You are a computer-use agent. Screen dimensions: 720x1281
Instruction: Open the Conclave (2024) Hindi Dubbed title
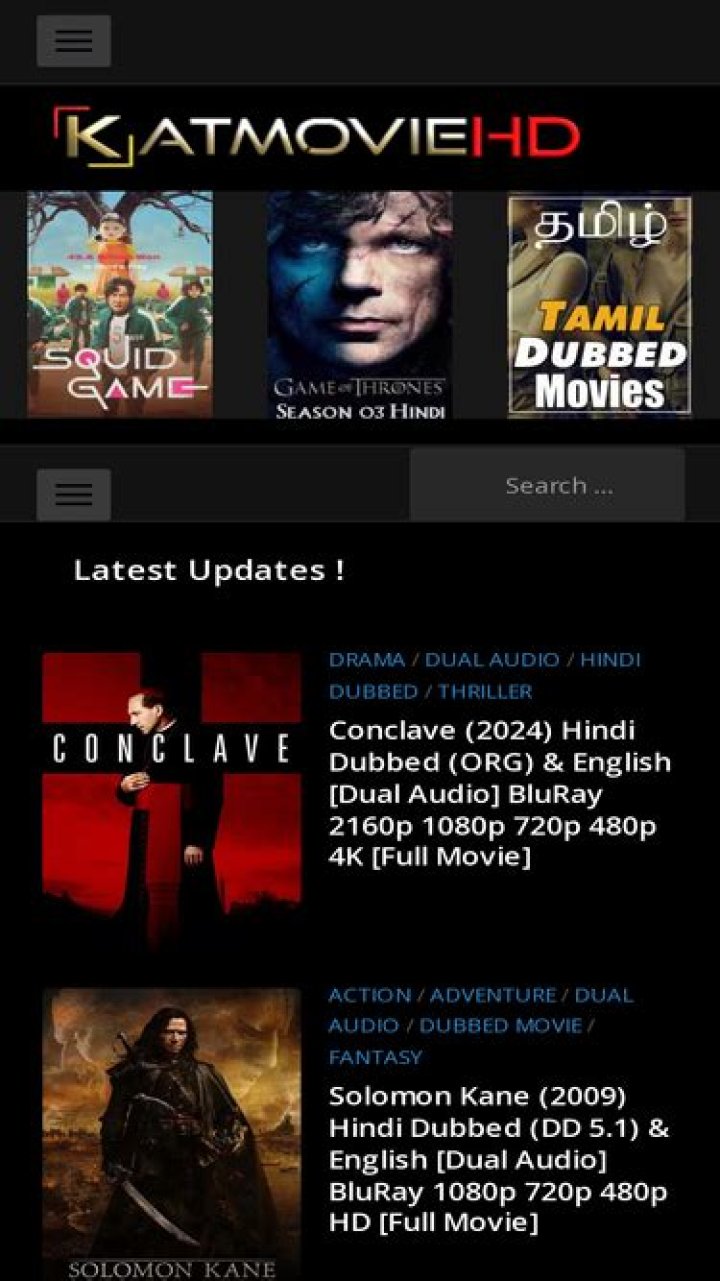click(499, 793)
